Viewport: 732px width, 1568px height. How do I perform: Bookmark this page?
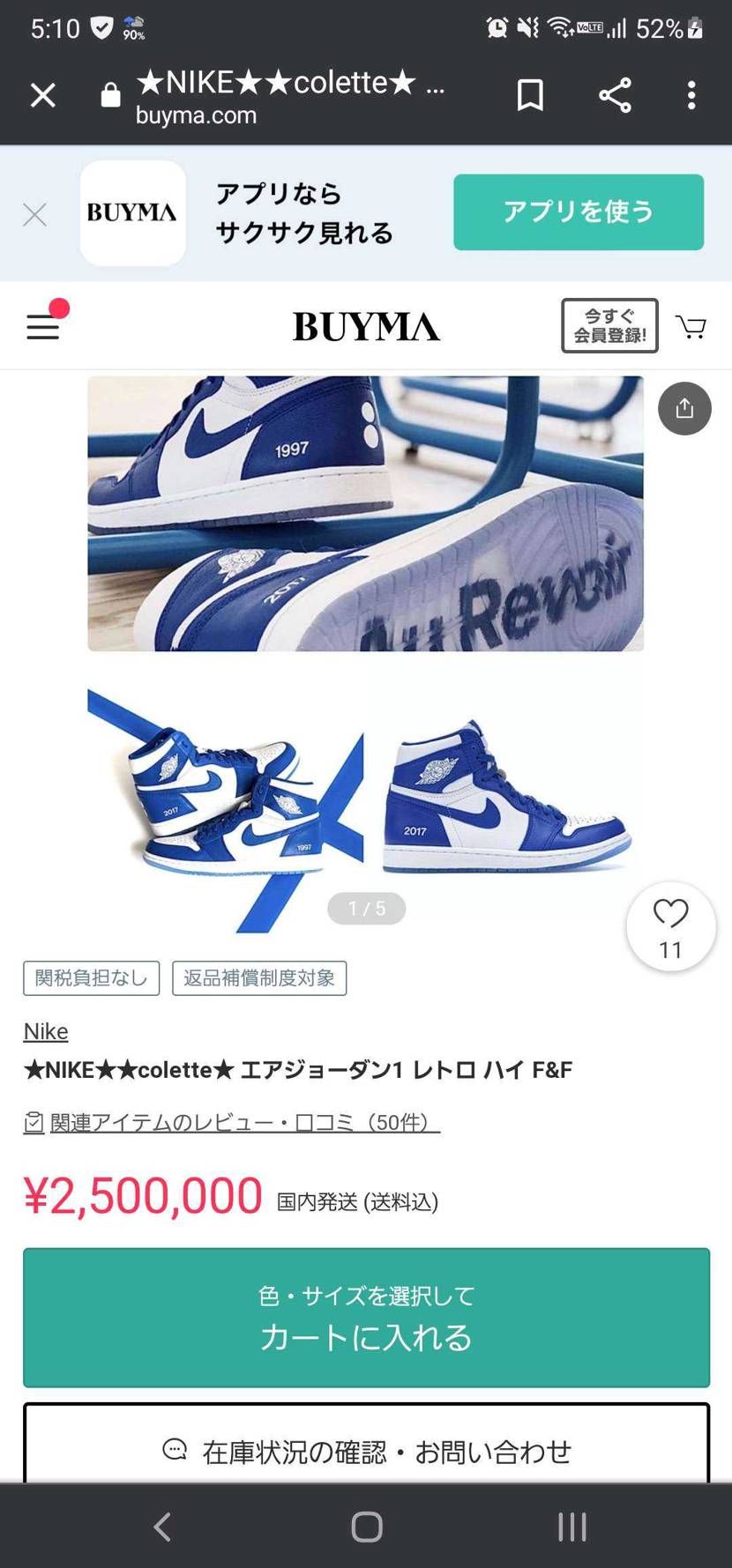pos(530,95)
